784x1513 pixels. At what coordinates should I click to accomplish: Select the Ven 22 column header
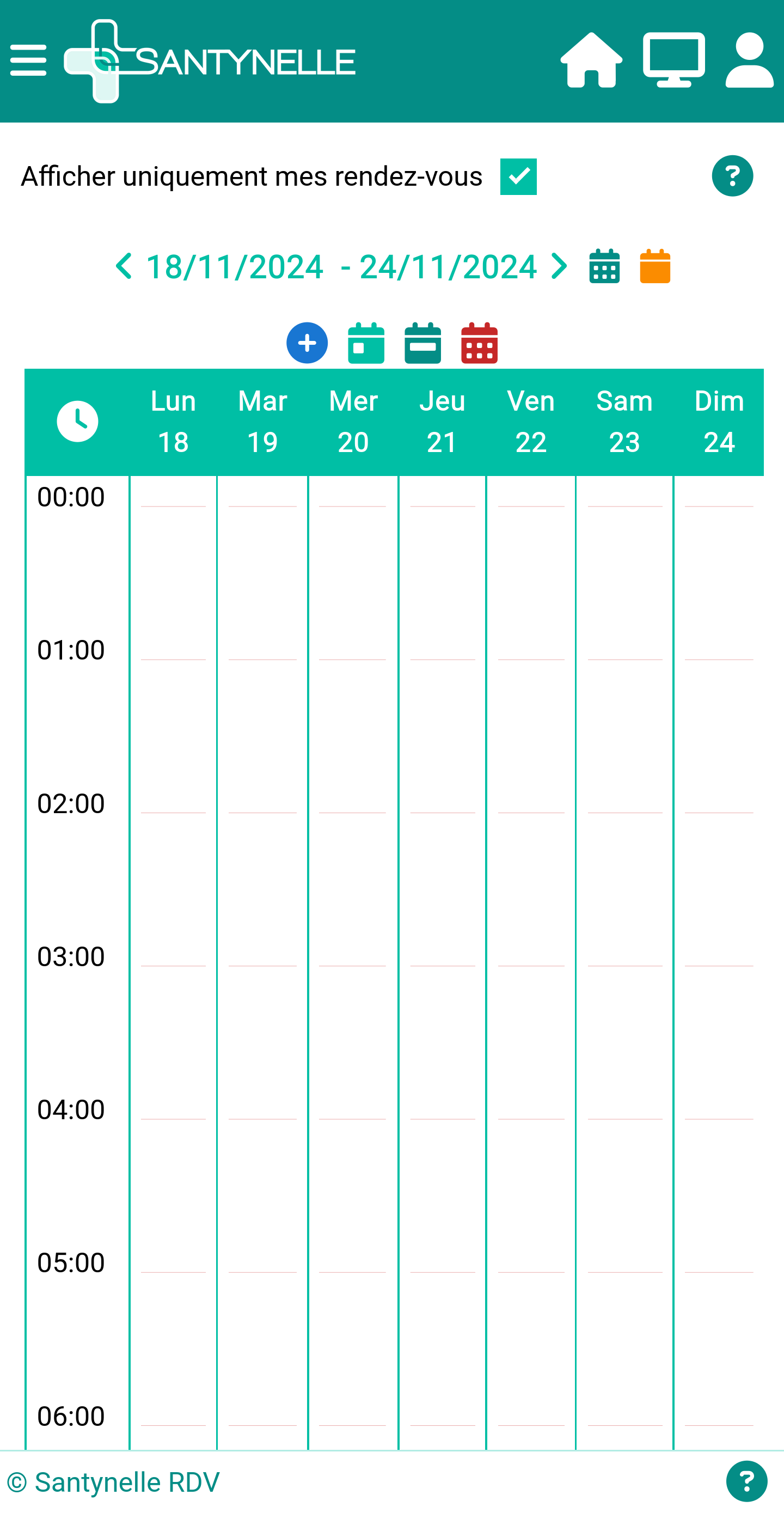click(531, 422)
